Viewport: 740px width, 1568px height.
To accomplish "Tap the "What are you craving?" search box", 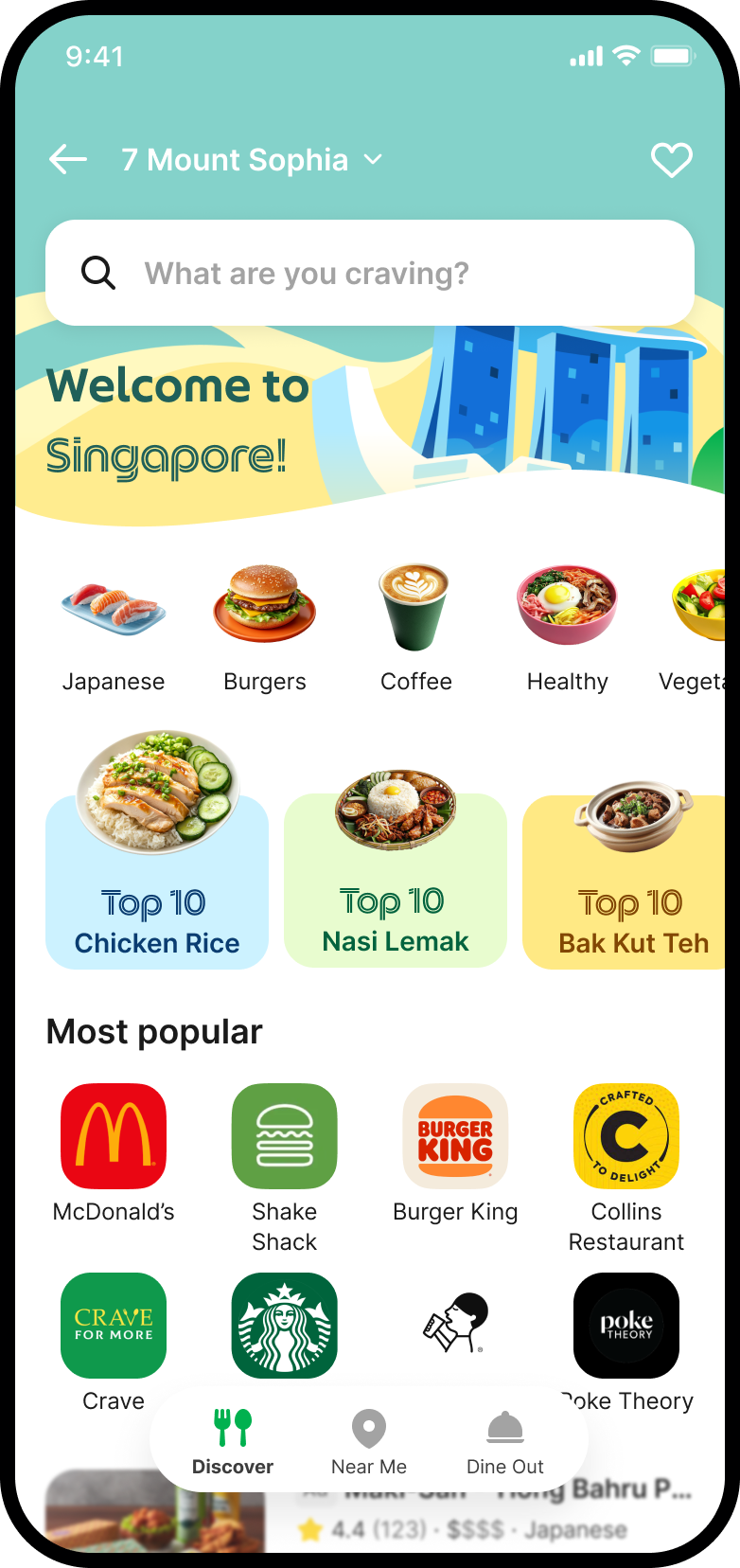I will [x=370, y=273].
